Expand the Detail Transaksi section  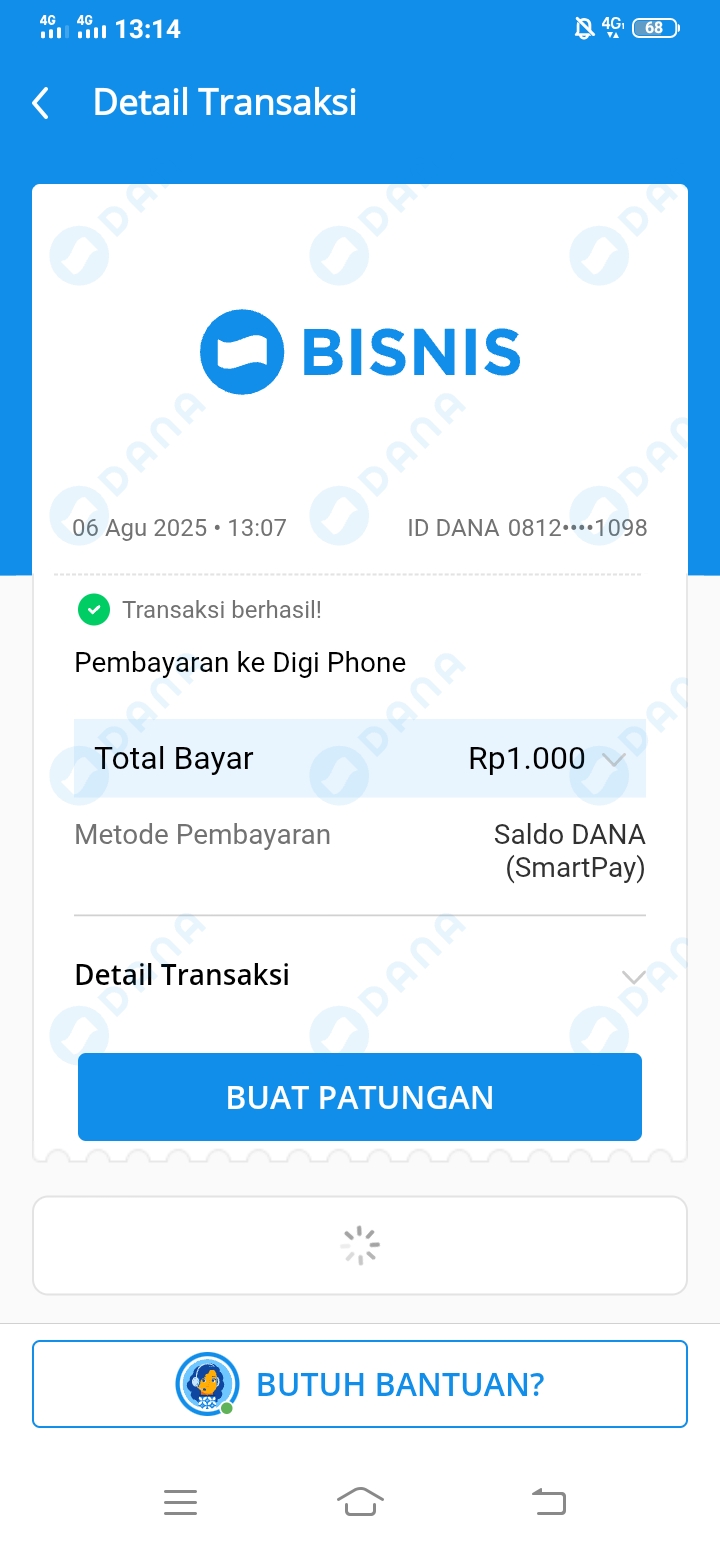pos(633,976)
